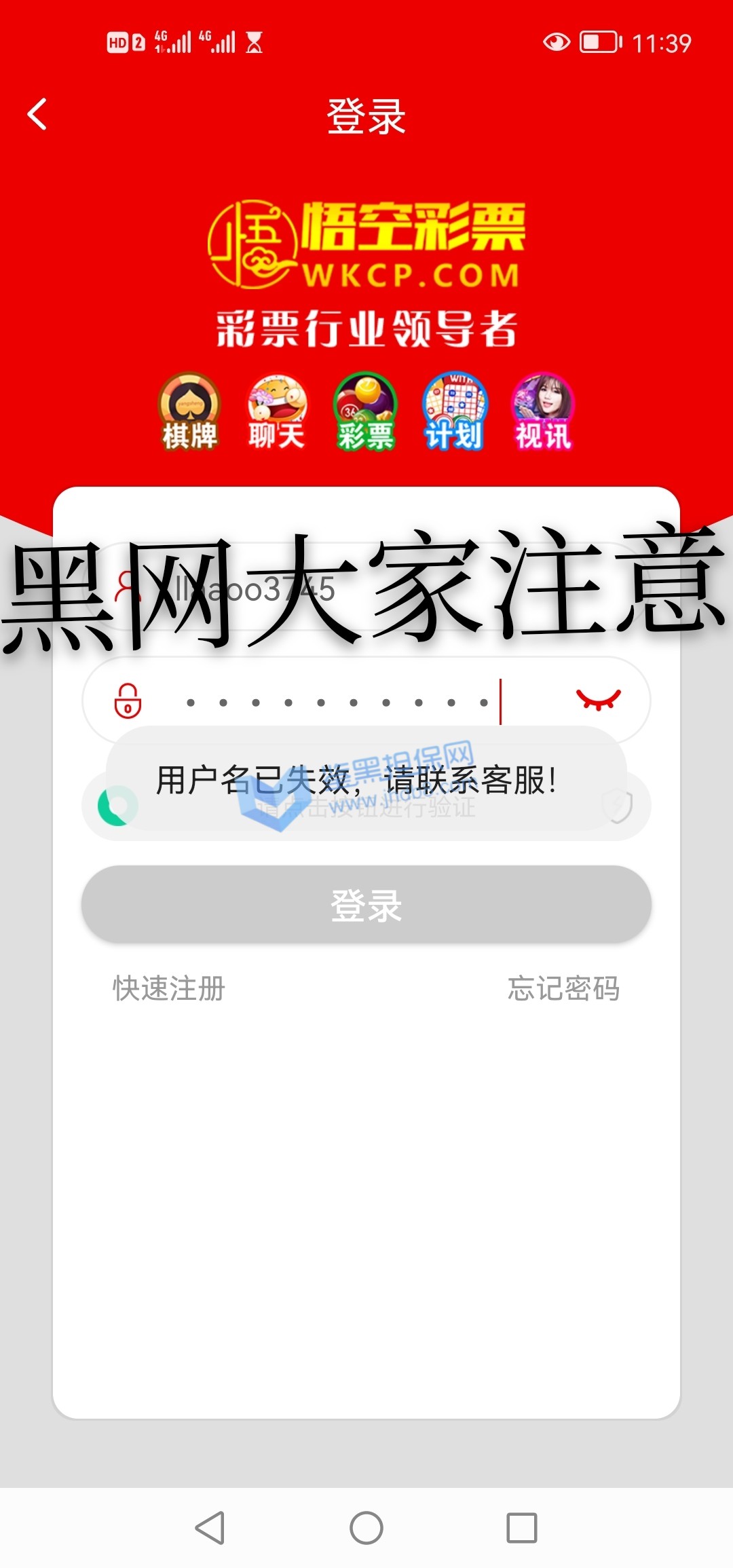Tap the system home button
This screenshot has height=1568, width=733.
tap(366, 1527)
